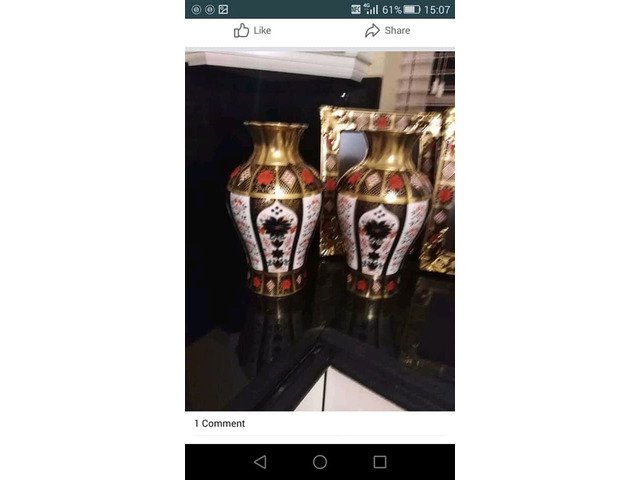Screen dimensions: 640x480
Task: Return to the home screen
Action: 320,462
